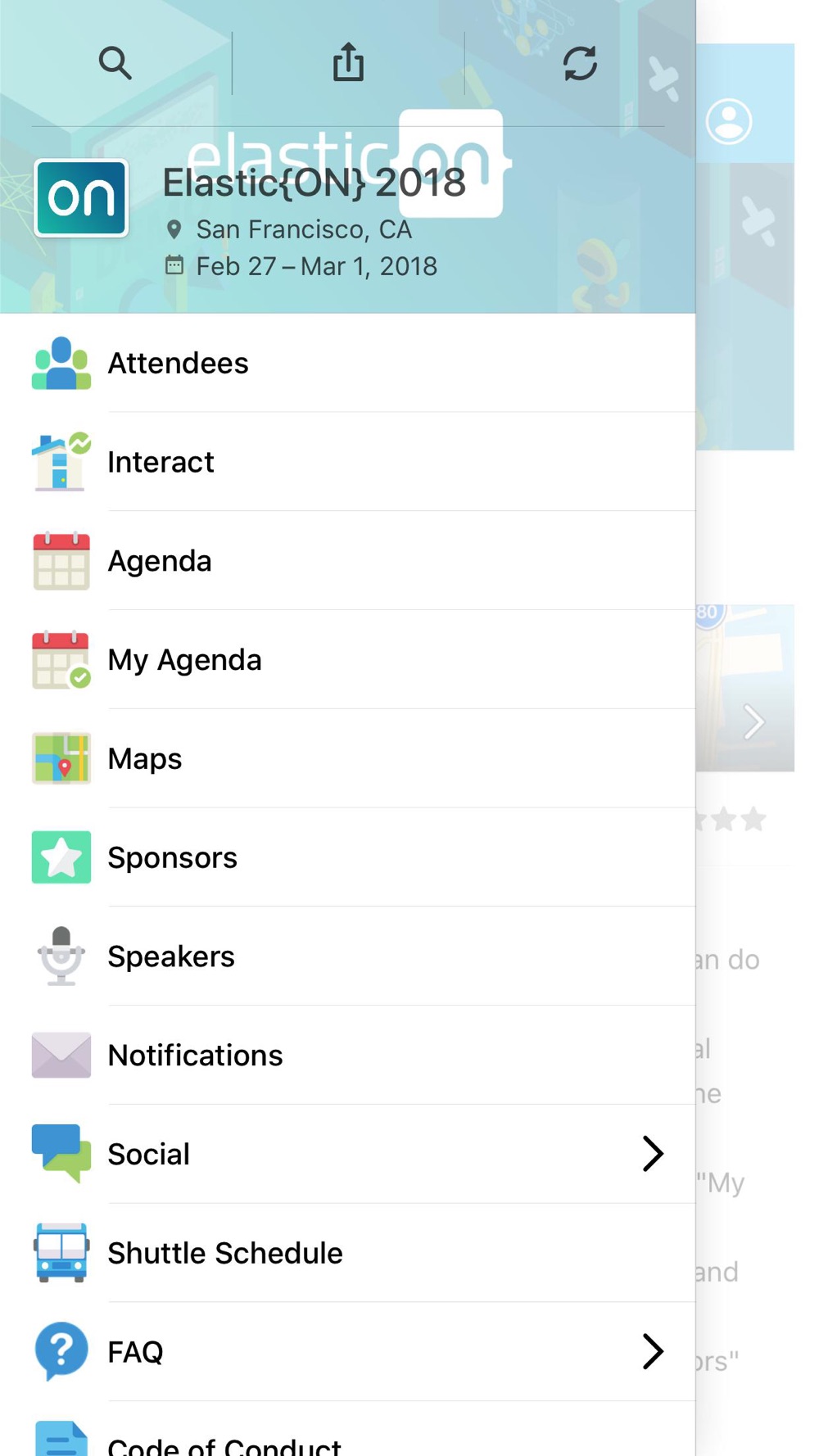Screen dimensions: 819x1456
Task: Browse the Sponsors section
Action: (173, 858)
